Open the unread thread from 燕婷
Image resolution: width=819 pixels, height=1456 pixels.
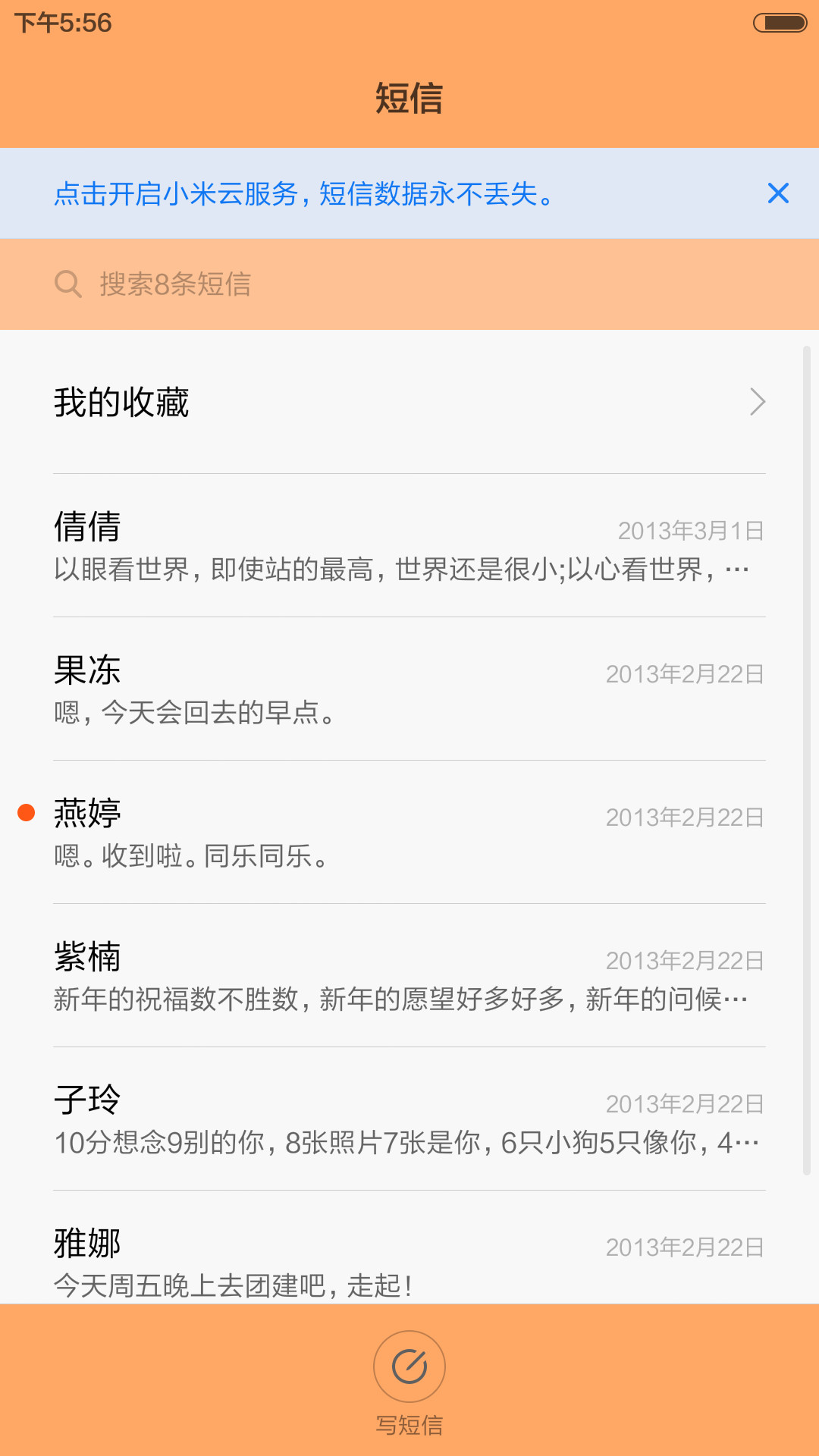point(409,833)
